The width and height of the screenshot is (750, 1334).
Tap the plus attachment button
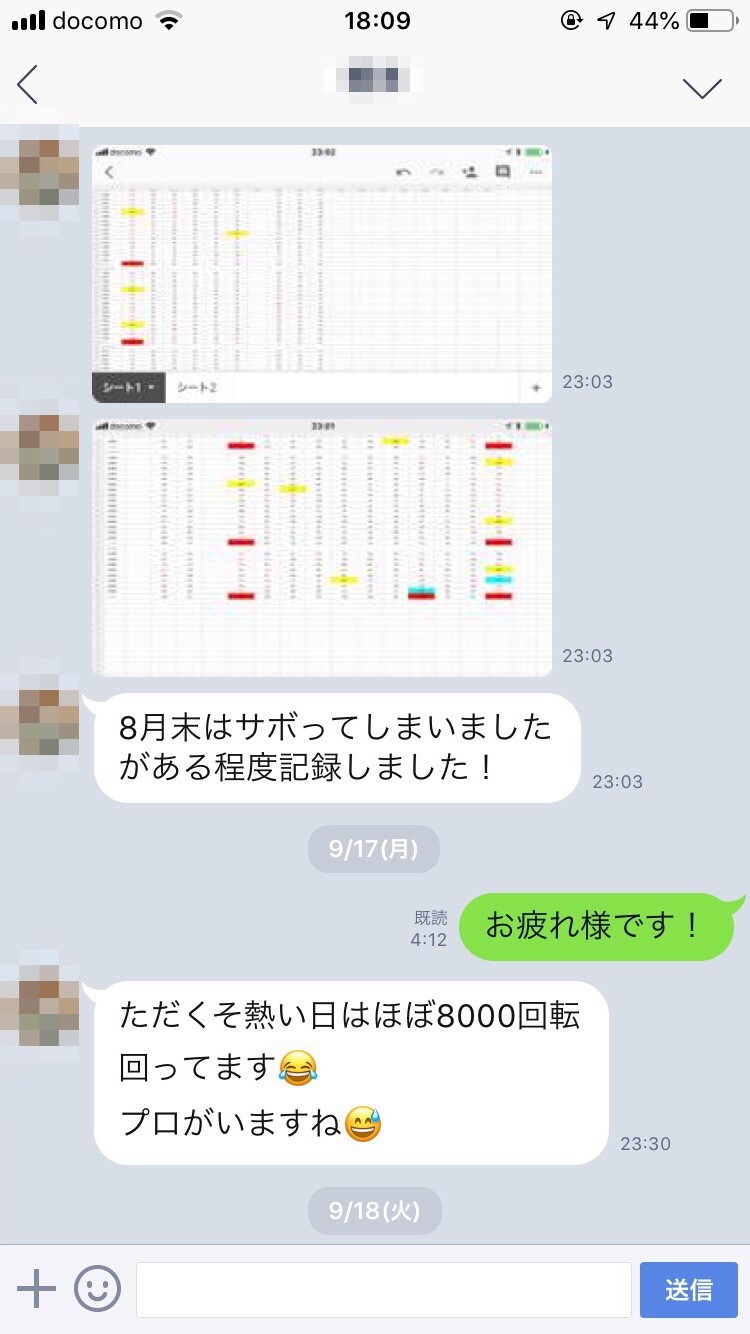(x=36, y=1289)
